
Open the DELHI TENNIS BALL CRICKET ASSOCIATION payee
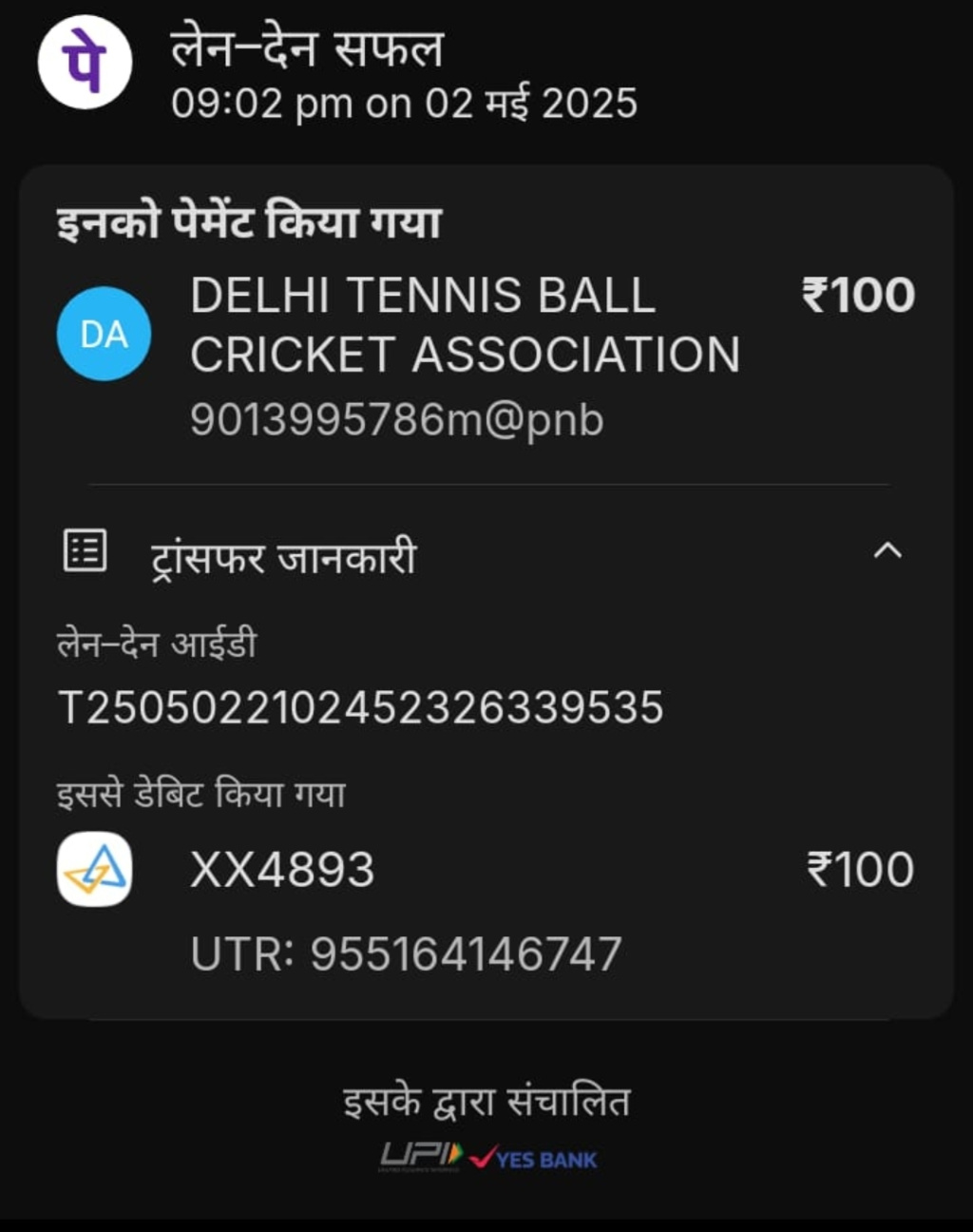click(465, 326)
